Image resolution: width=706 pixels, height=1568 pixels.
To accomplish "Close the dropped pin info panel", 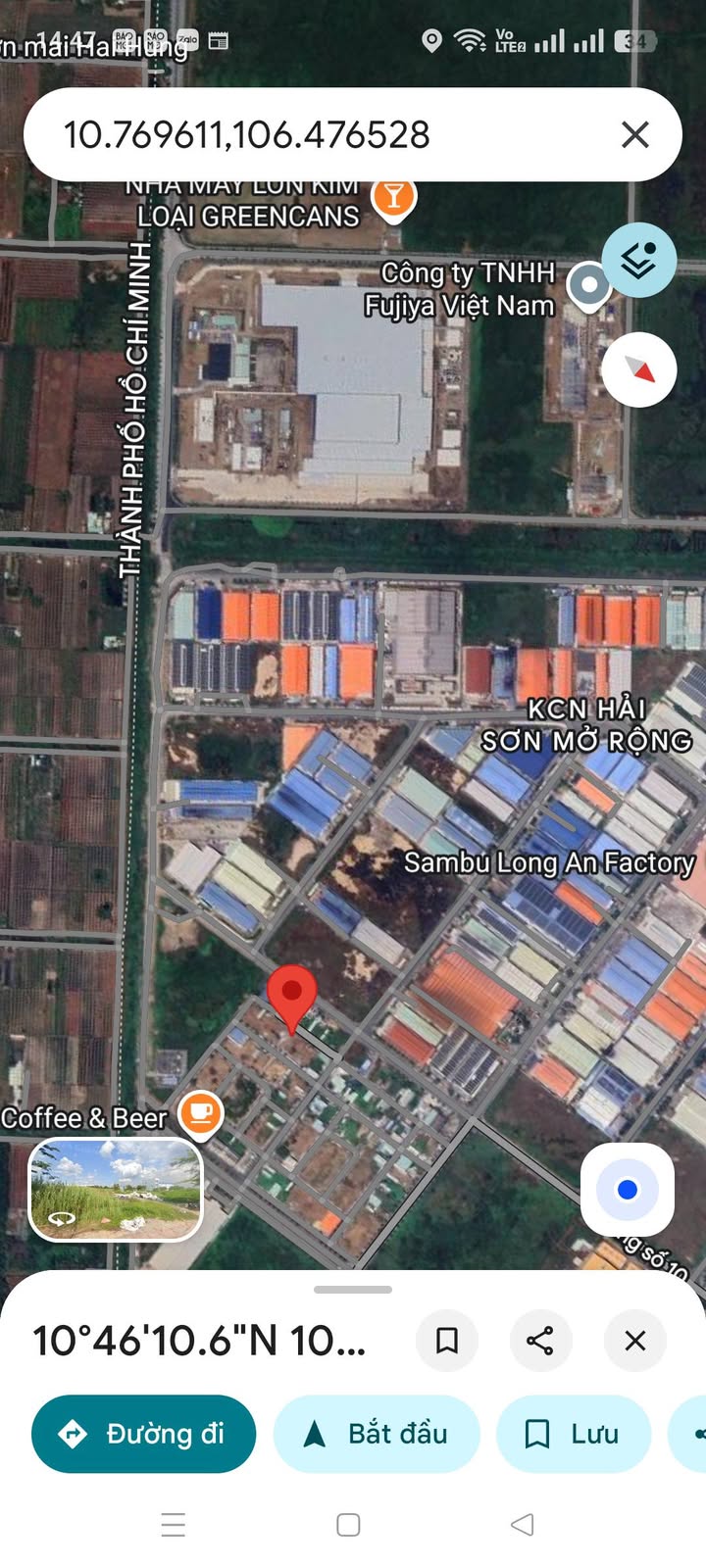I will (635, 1340).
